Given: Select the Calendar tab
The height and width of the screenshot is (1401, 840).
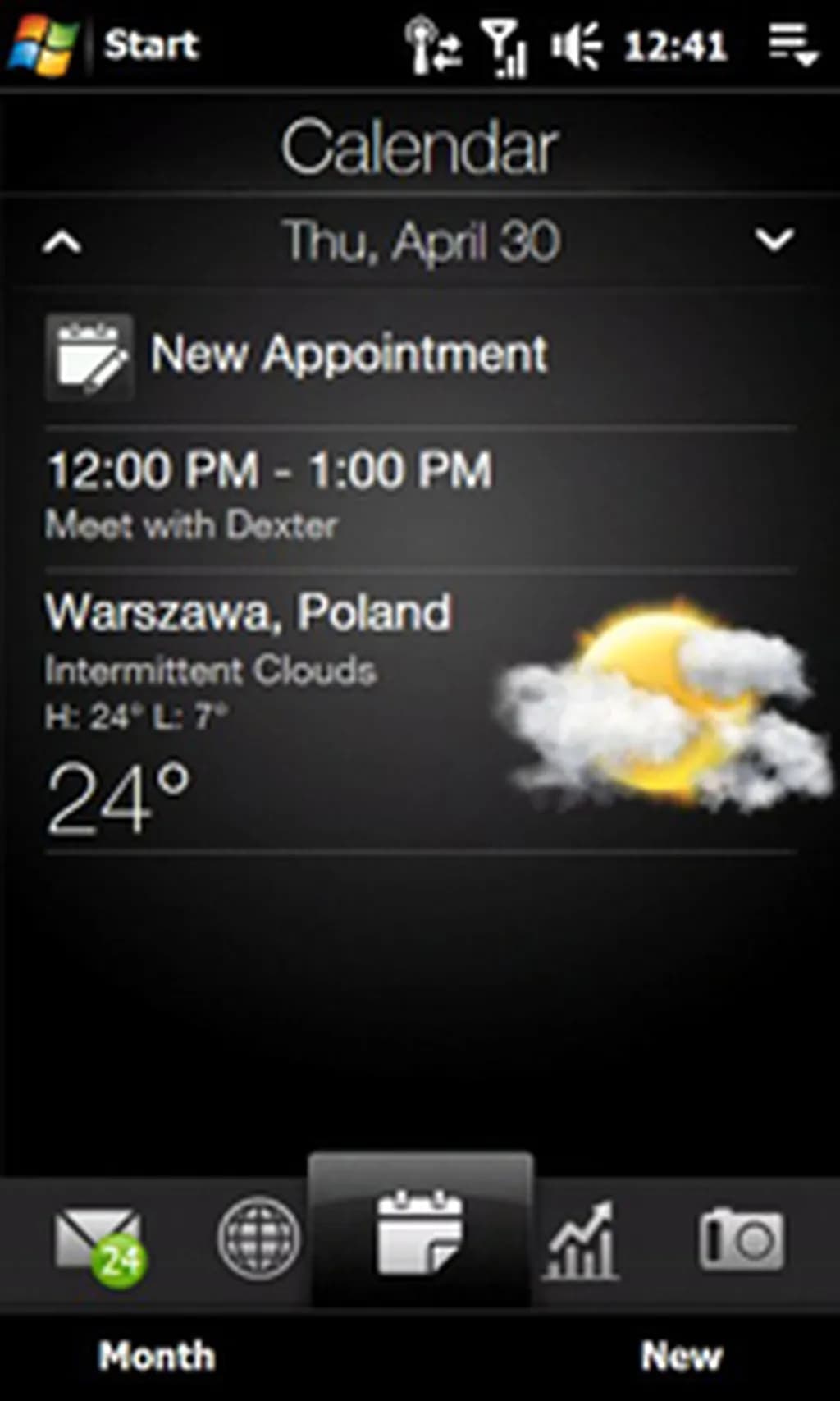Looking at the screenshot, I should tap(420, 1234).
